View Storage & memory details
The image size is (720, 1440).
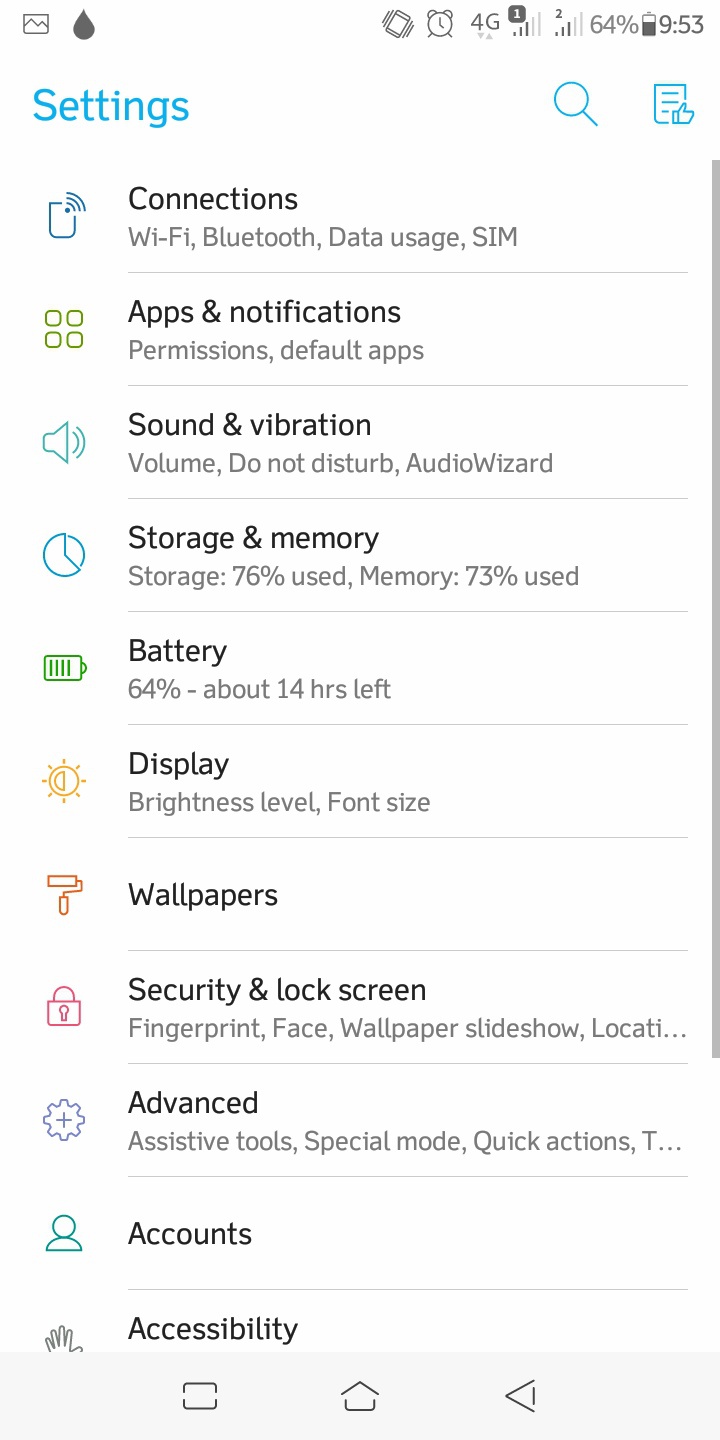360,556
